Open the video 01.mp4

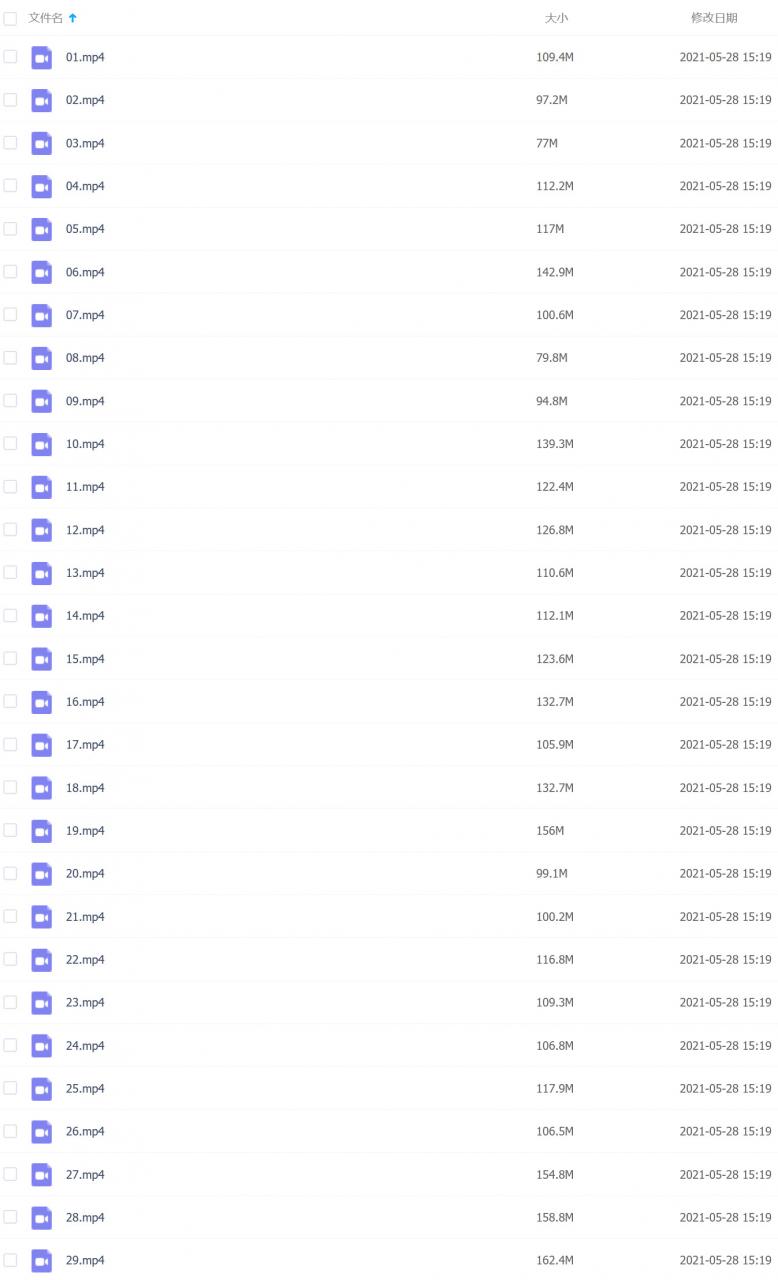pos(85,58)
